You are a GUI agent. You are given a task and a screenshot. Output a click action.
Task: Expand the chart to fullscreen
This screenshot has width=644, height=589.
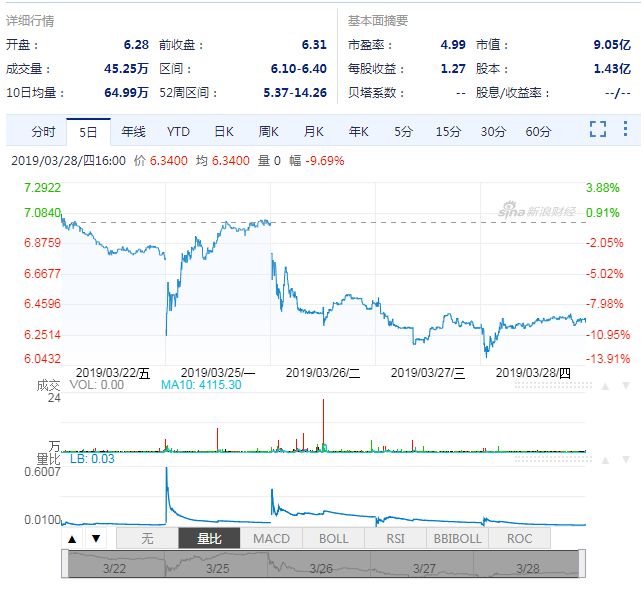click(597, 129)
